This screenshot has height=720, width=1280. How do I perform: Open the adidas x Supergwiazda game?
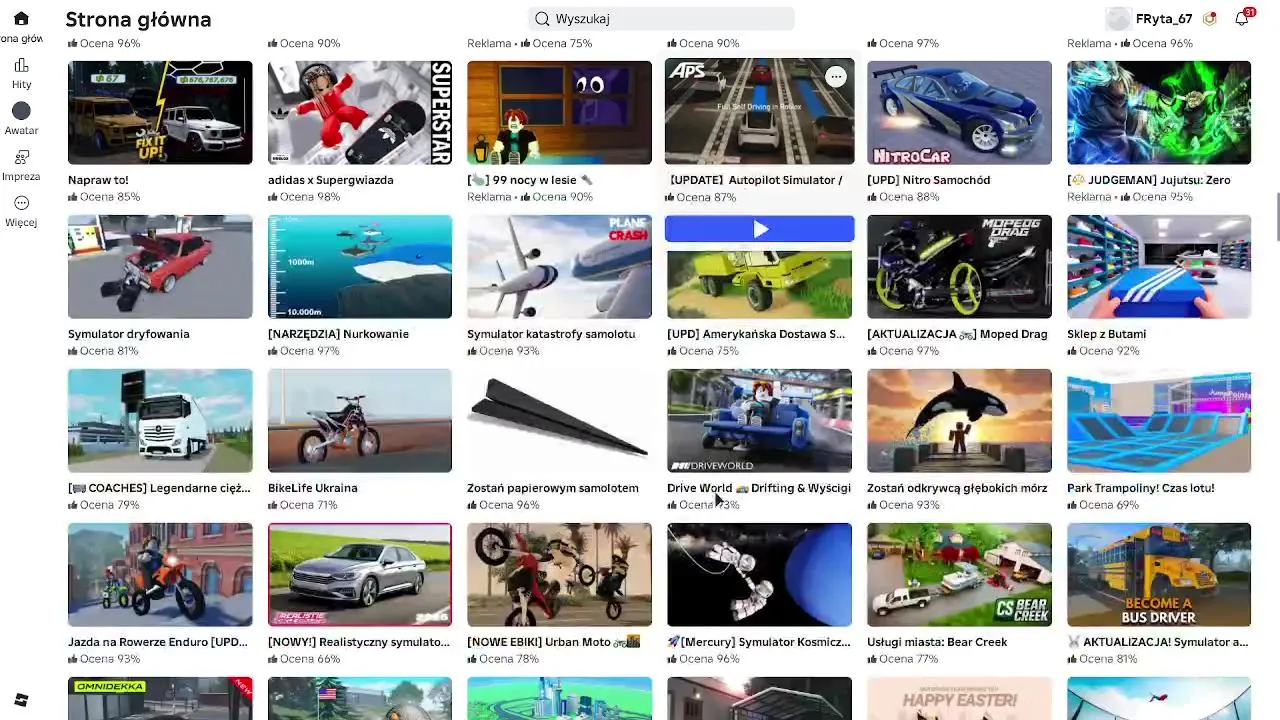(359, 113)
